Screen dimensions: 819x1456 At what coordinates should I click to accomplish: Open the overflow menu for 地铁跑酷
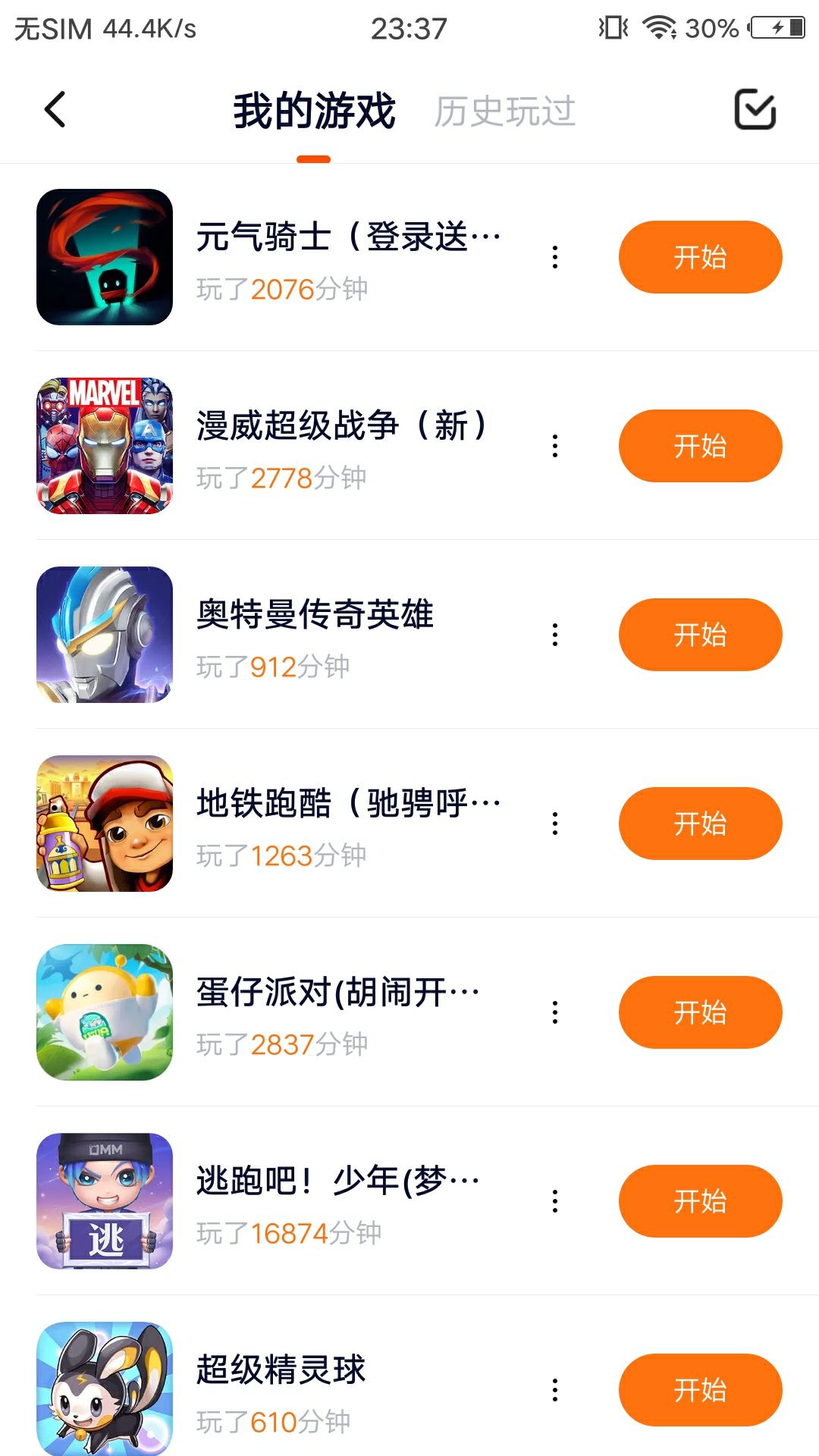click(555, 824)
